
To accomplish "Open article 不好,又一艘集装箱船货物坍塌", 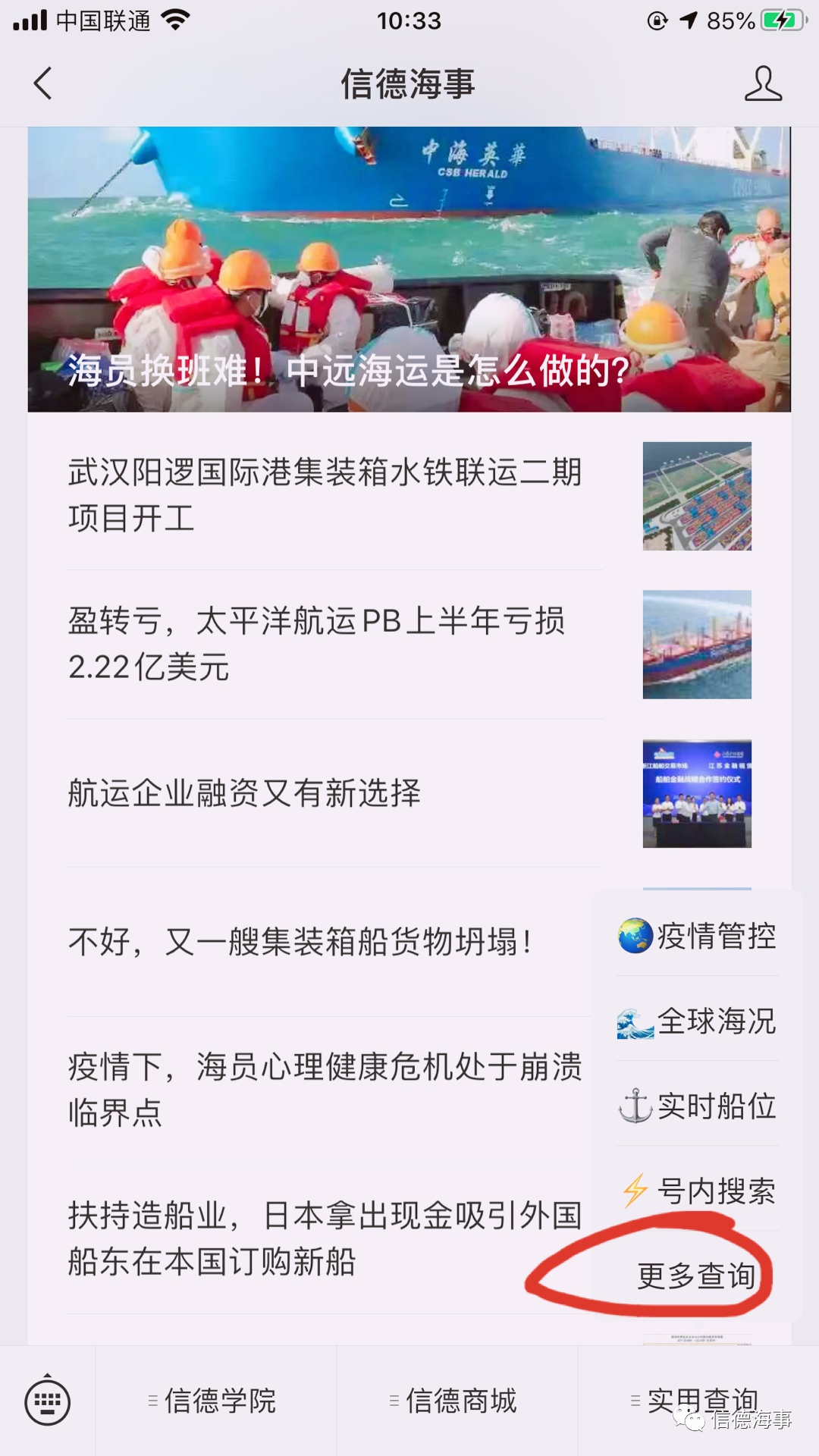I will (311, 942).
